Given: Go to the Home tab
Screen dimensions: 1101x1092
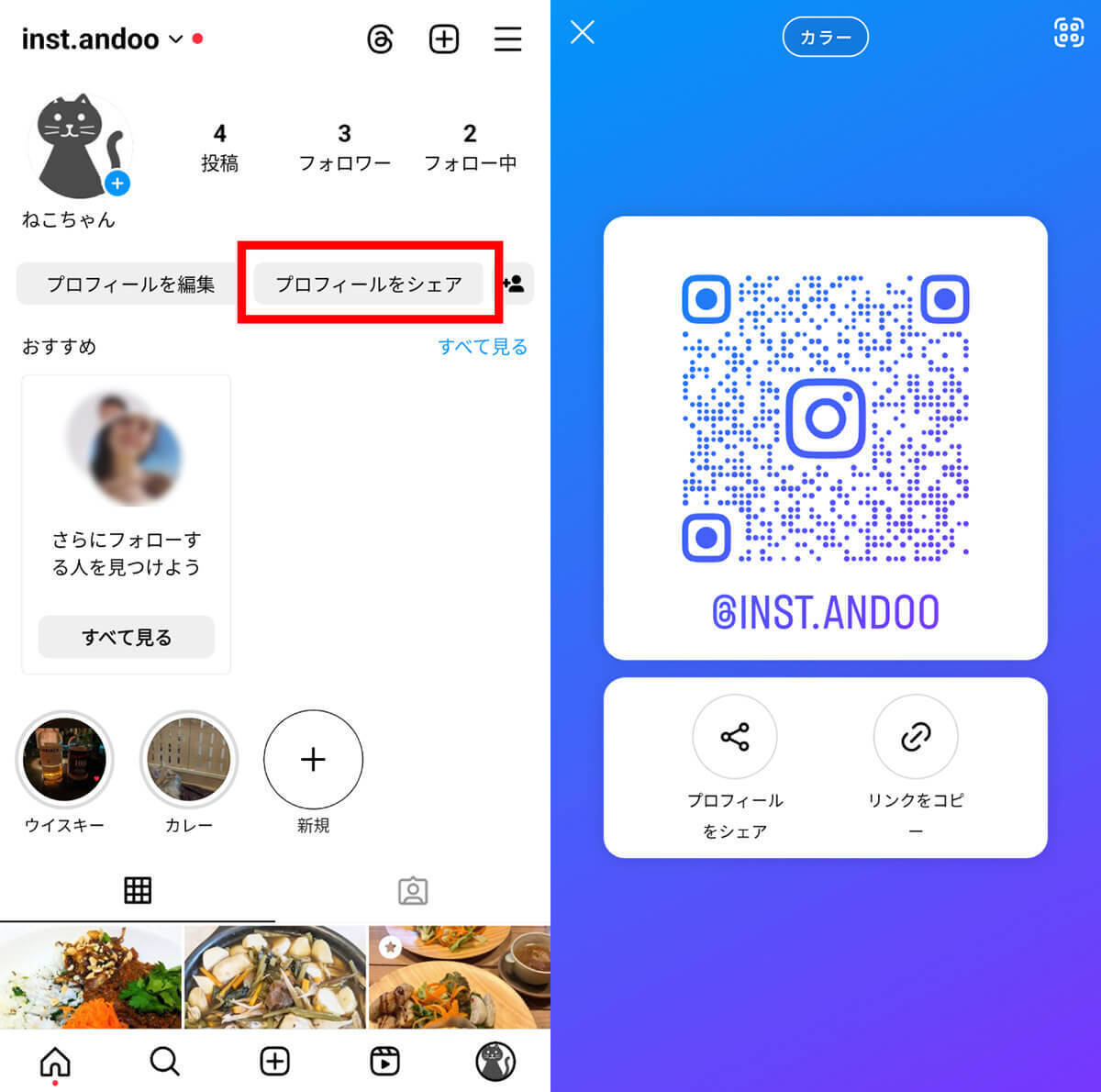Looking at the screenshot, I should click(x=55, y=1062).
